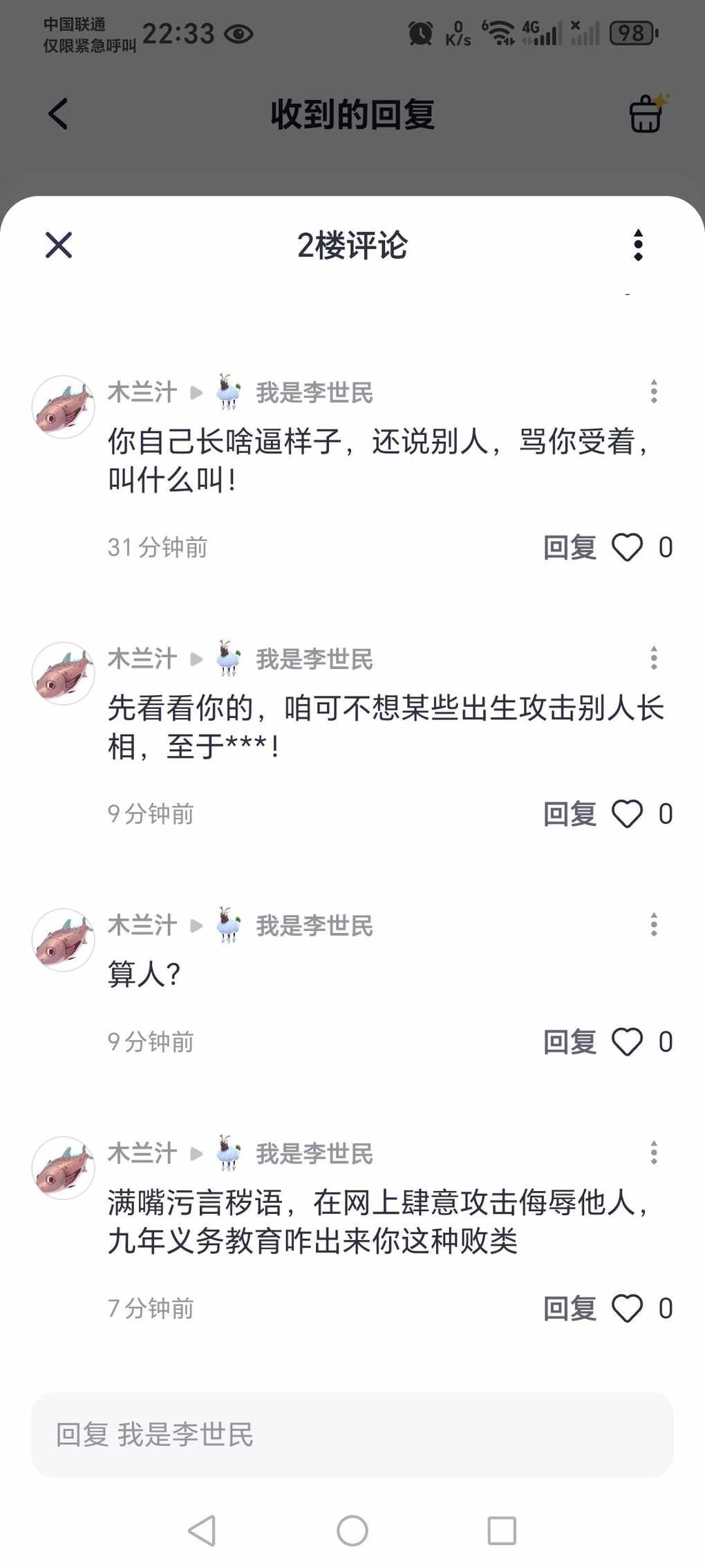Reply to the 满嘴污言秽语 comment
705x1568 pixels.
[x=570, y=1309]
